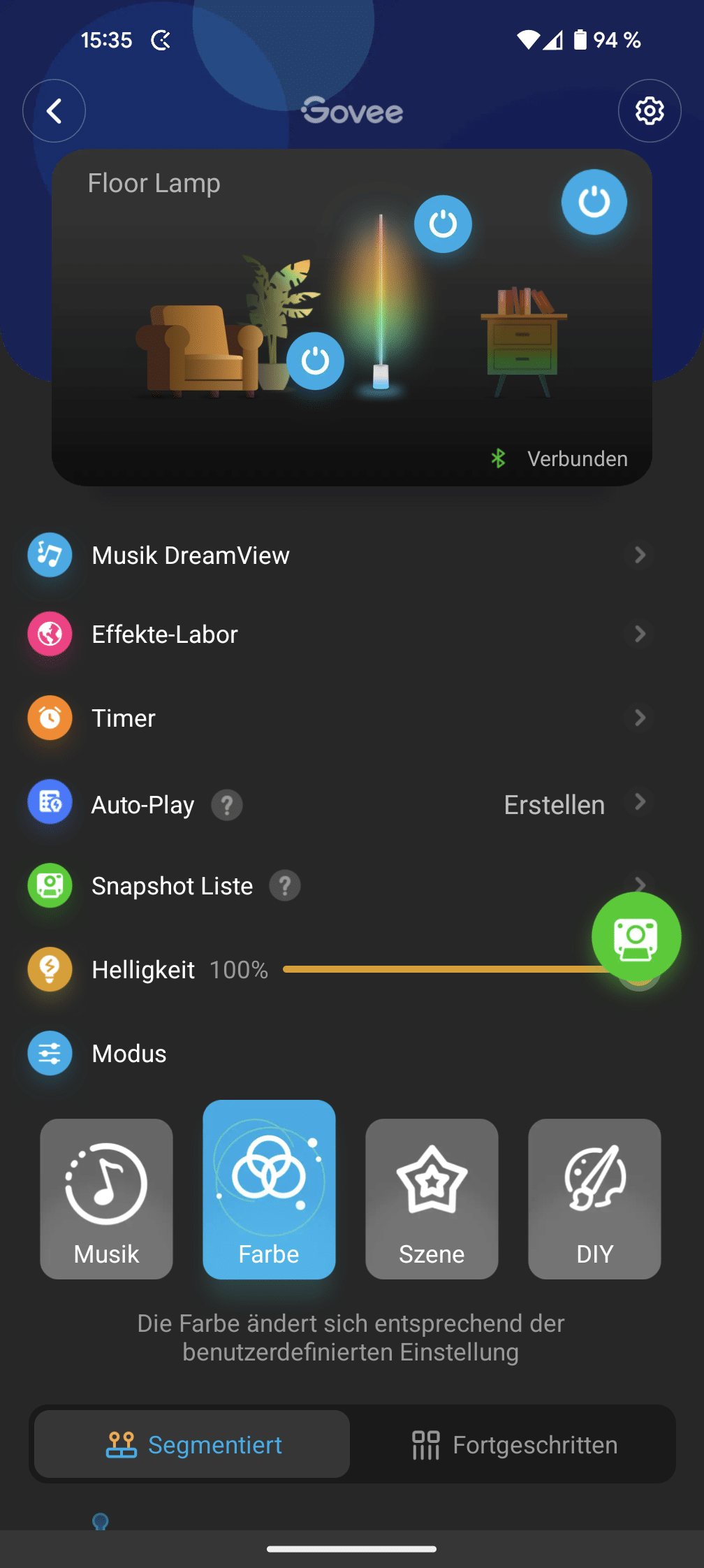
Task: Tap Erstellen for Auto-Play
Action: 555,805
